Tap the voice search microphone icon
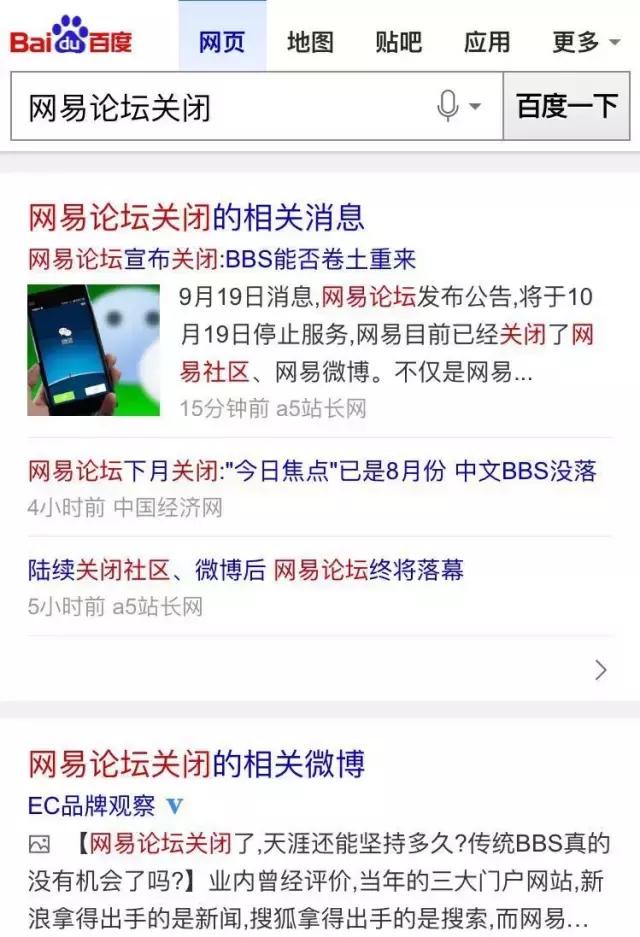This screenshot has height=937, width=640. click(x=448, y=106)
